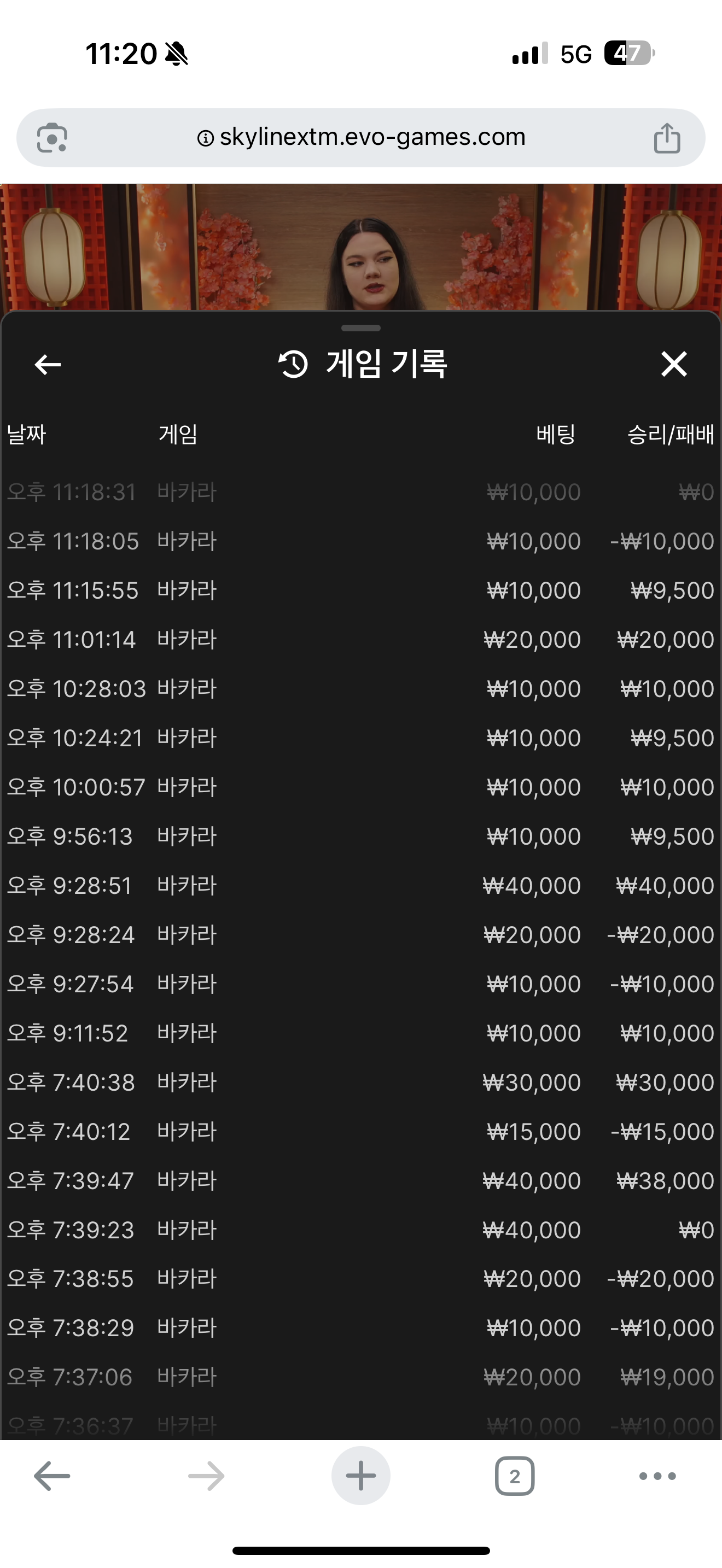Open the 오후 10:28:03 바카라 record
This screenshot has height=1568, width=722.
pos(361,689)
